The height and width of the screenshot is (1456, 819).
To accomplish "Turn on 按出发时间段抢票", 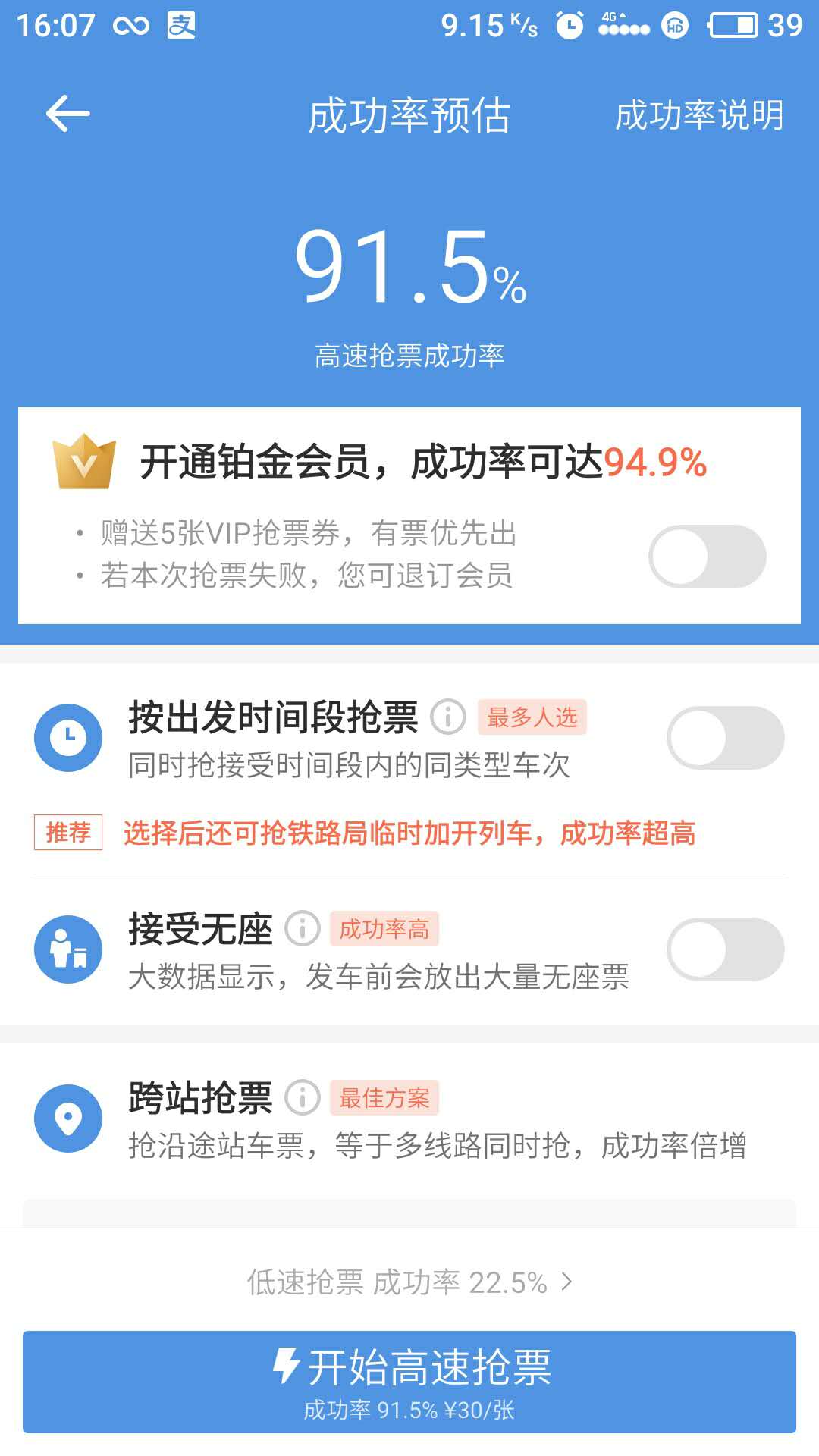I will point(725,738).
